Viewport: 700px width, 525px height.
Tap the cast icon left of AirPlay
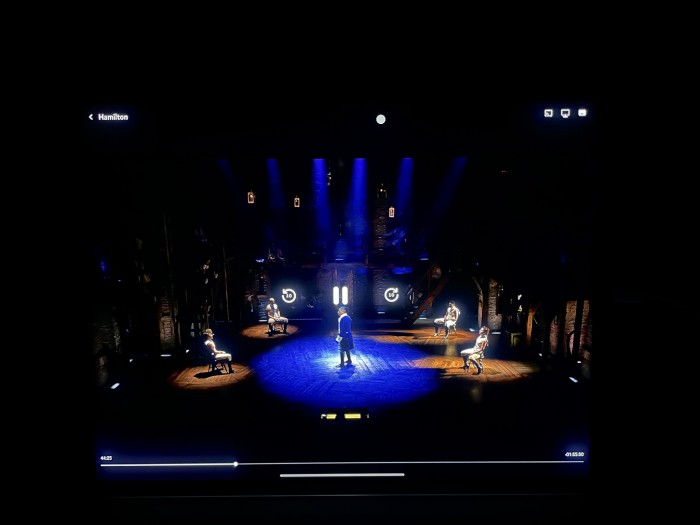[548, 113]
